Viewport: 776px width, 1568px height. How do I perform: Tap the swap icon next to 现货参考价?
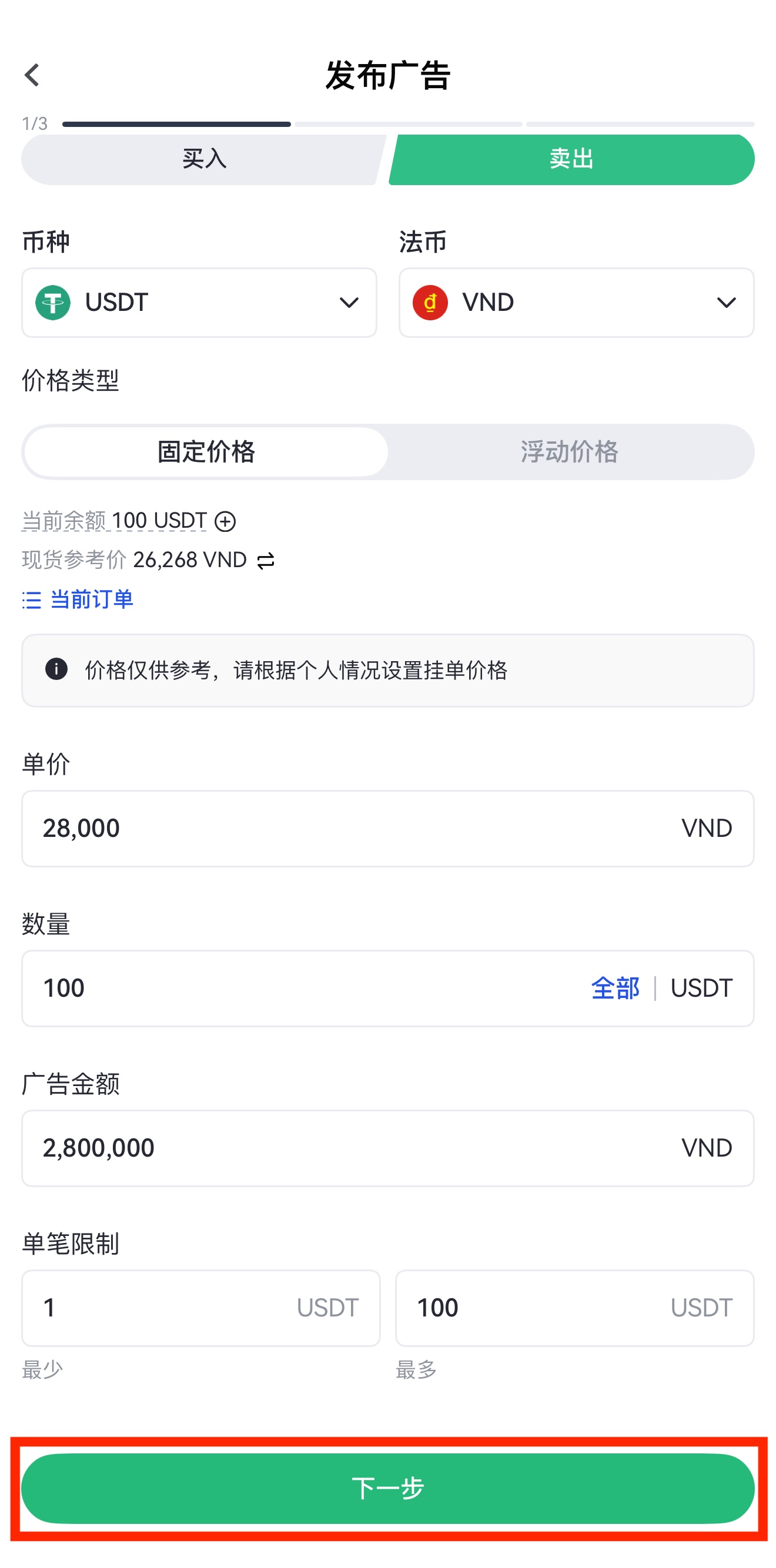[x=266, y=561]
